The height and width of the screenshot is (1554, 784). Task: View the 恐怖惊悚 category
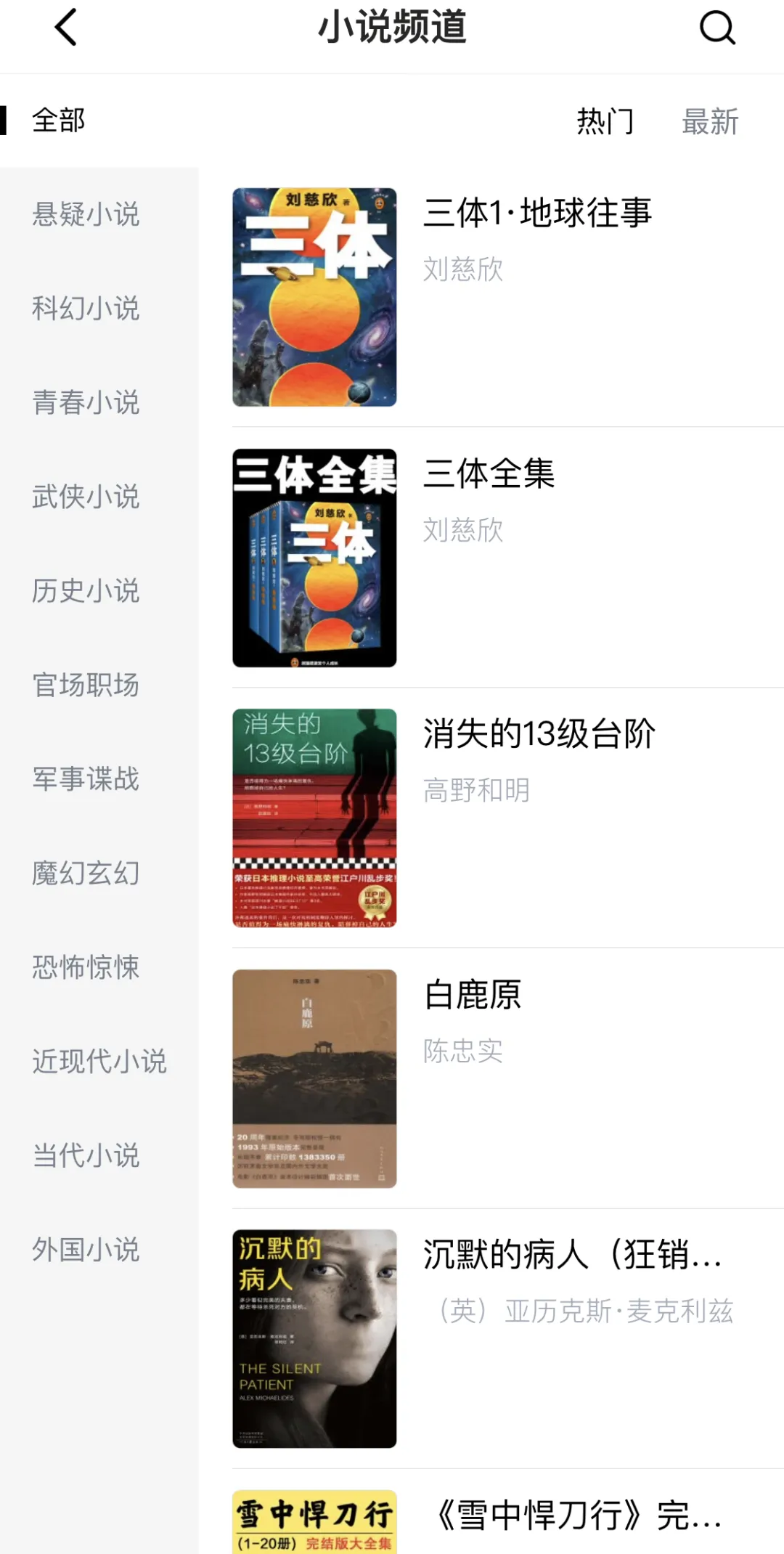tap(86, 967)
